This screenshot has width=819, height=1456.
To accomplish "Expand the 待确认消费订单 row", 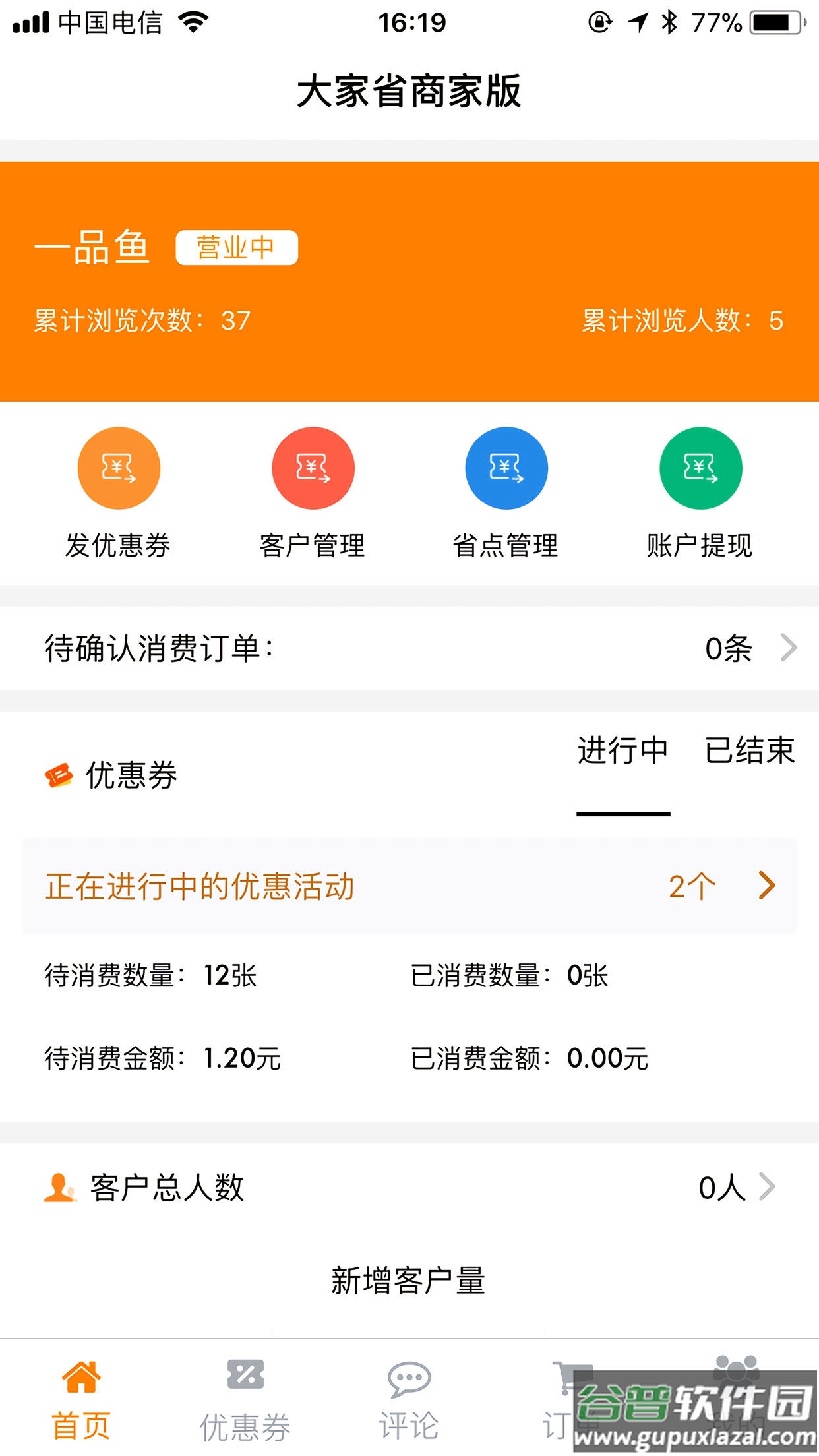I will (x=409, y=648).
